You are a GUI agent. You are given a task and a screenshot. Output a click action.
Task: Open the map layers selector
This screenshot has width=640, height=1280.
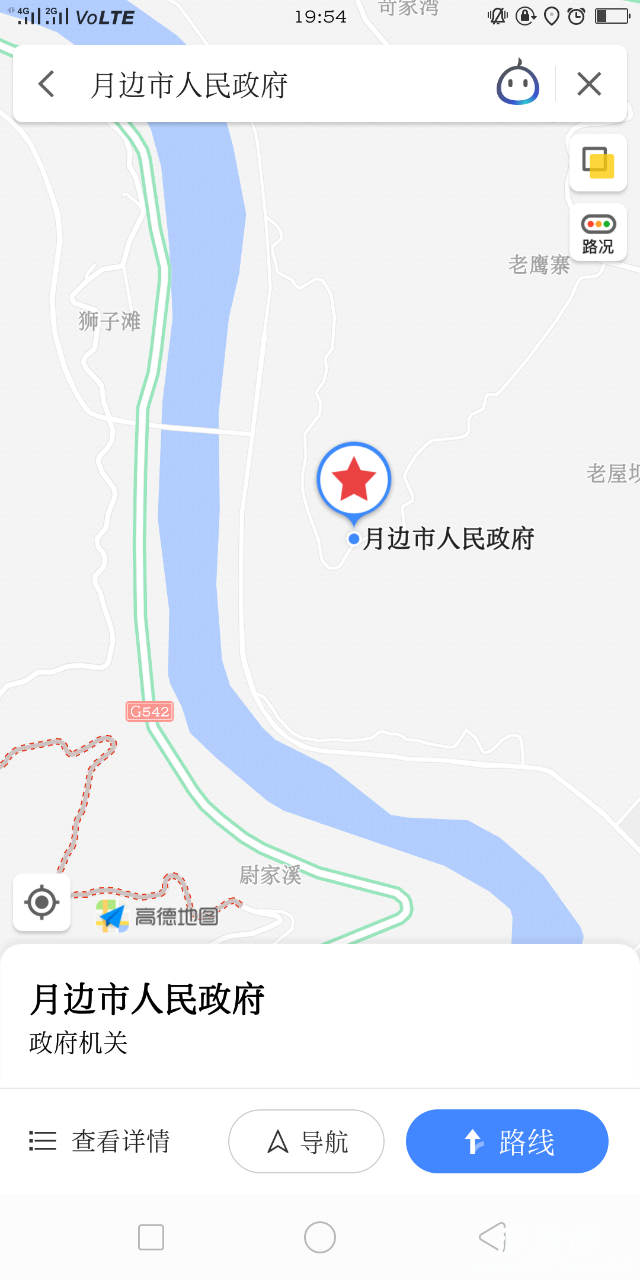[598, 162]
